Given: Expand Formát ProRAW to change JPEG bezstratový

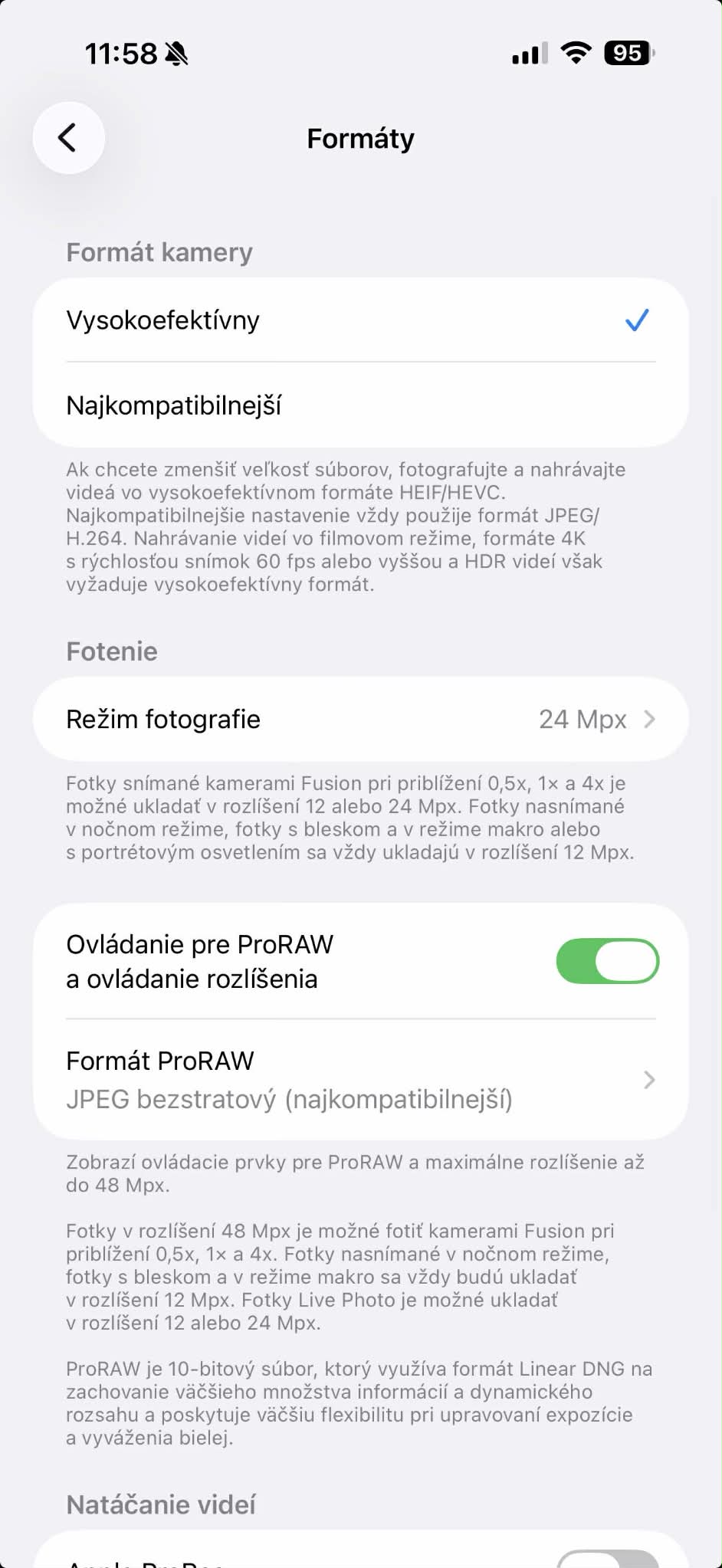Looking at the screenshot, I should (x=360, y=1080).
